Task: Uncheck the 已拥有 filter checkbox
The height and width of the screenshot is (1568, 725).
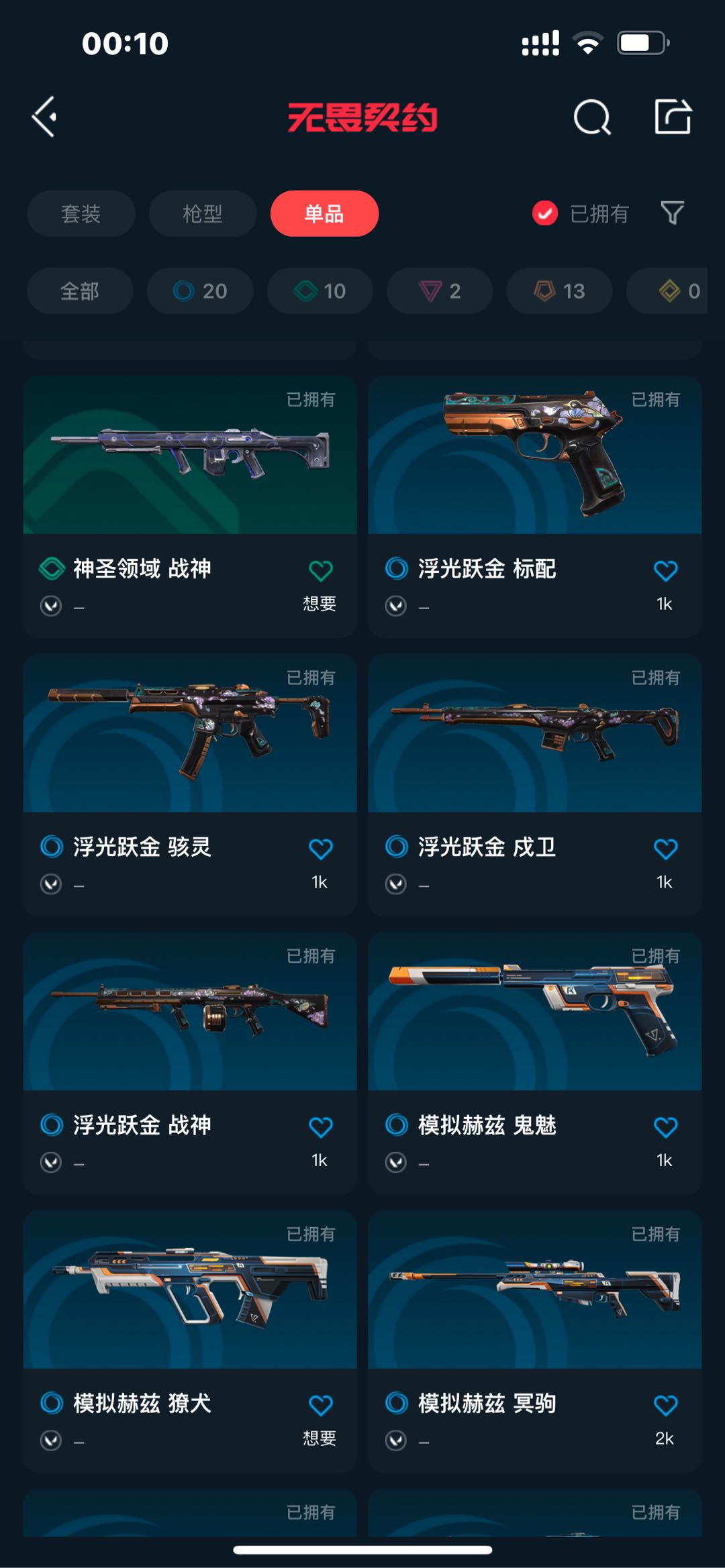Action: point(544,213)
